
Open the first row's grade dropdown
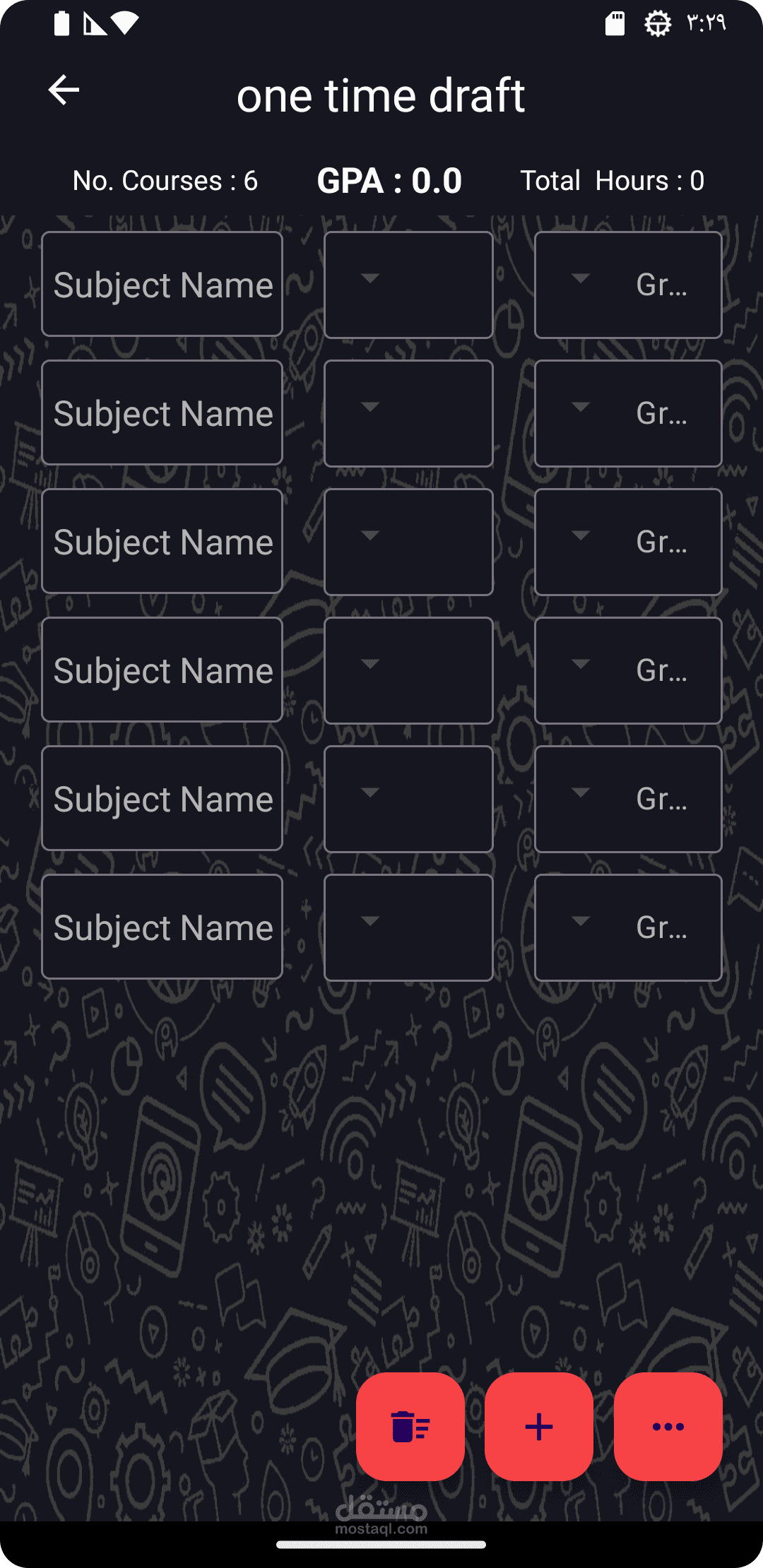tap(628, 285)
